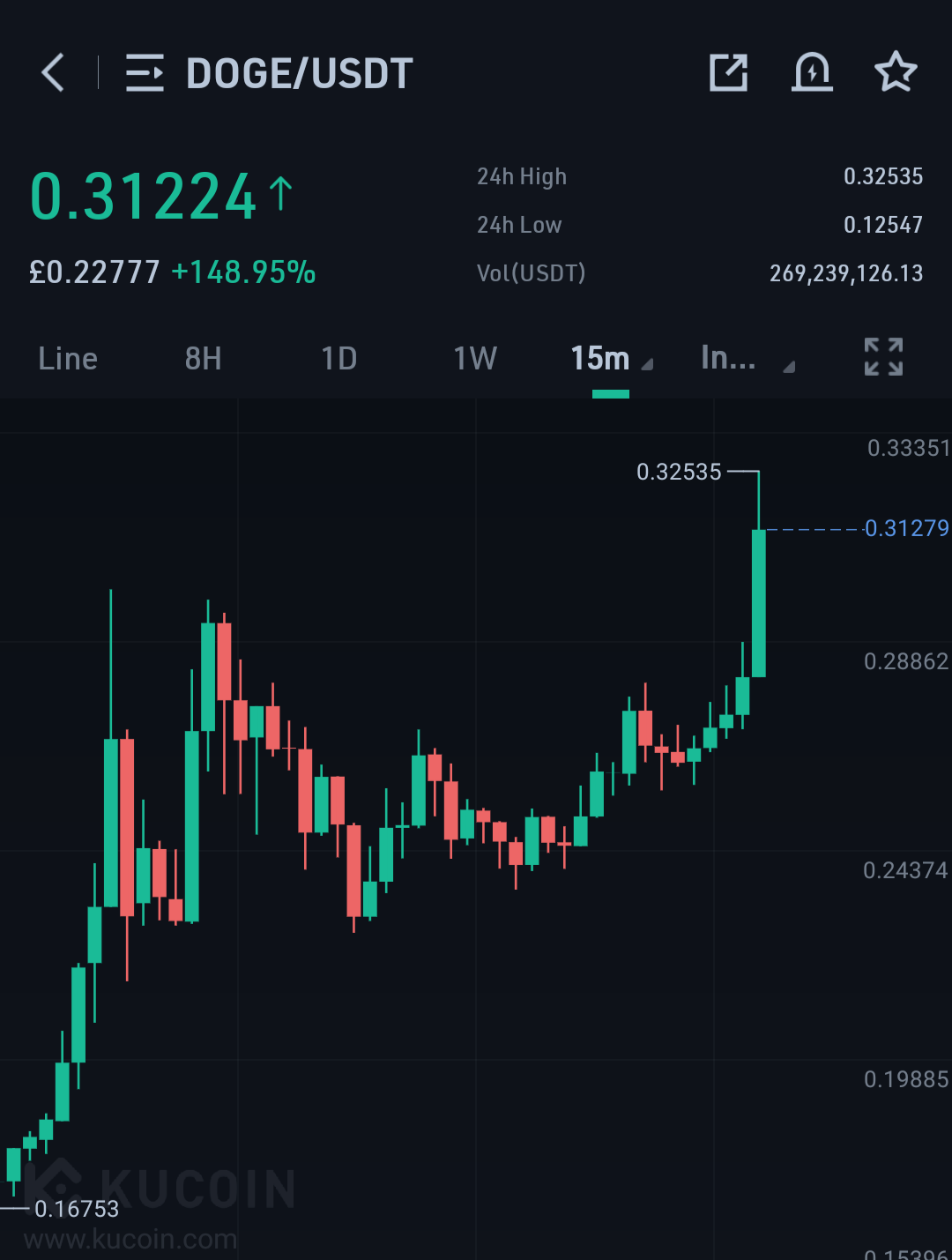
Task: Select the 1W interval
Action: point(475,359)
